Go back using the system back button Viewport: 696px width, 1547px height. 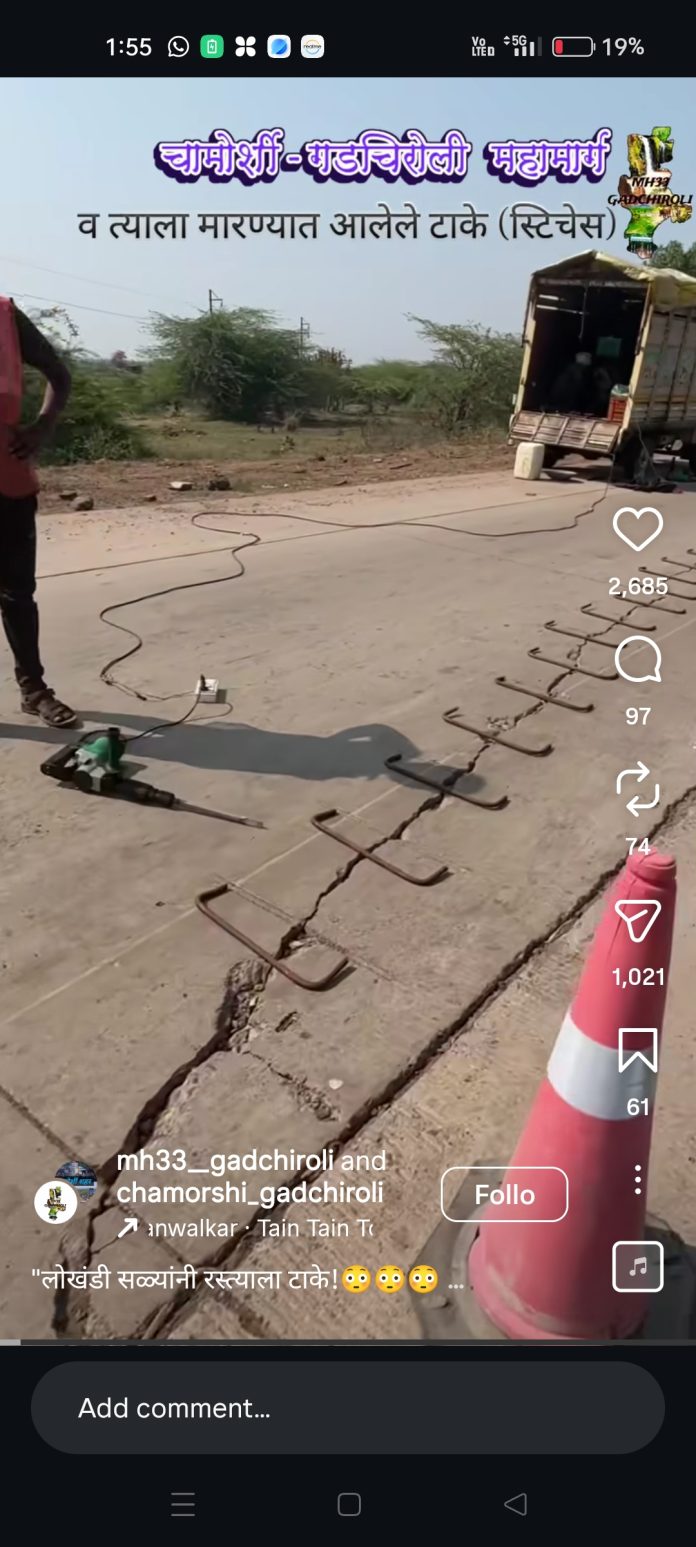click(x=515, y=1504)
